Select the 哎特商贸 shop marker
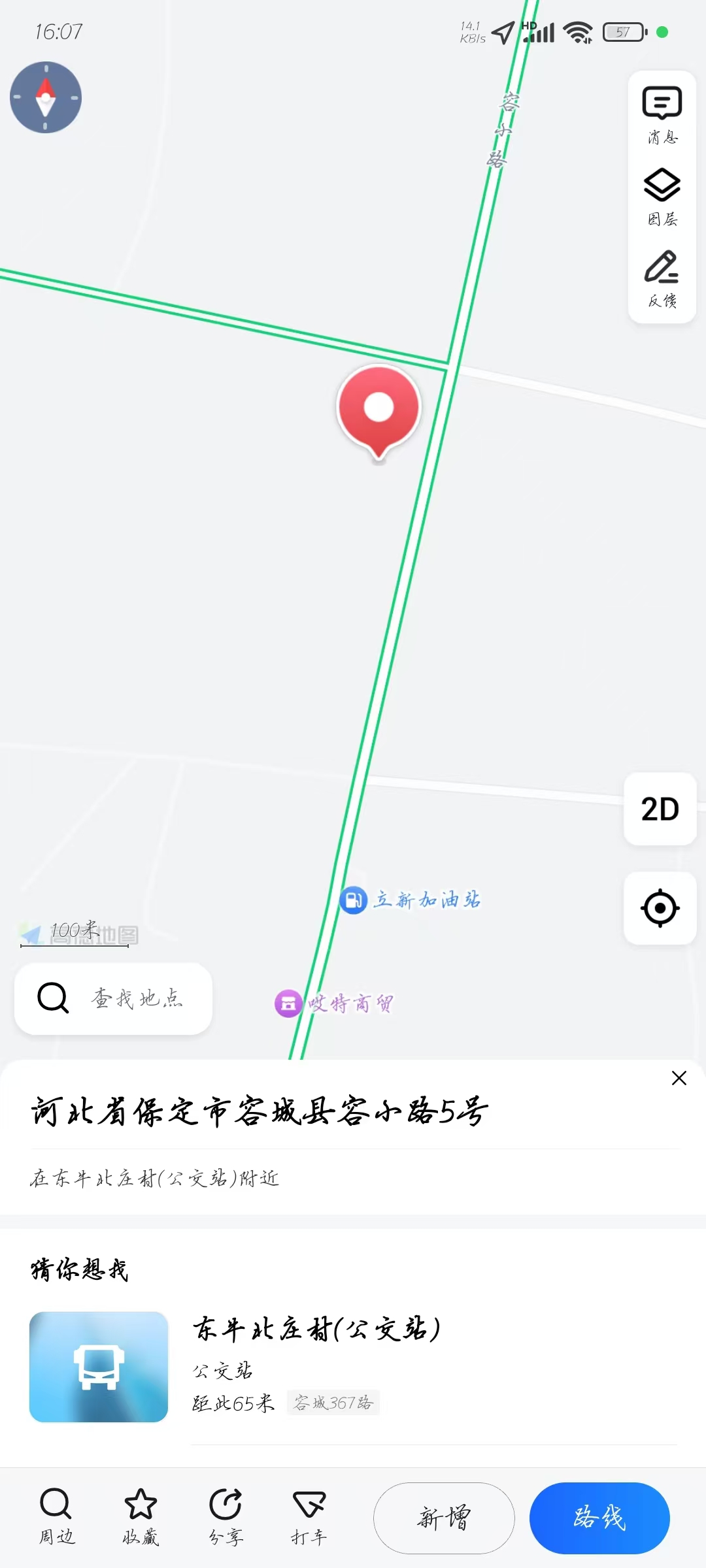Image resolution: width=706 pixels, height=1568 pixels. click(x=335, y=1004)
